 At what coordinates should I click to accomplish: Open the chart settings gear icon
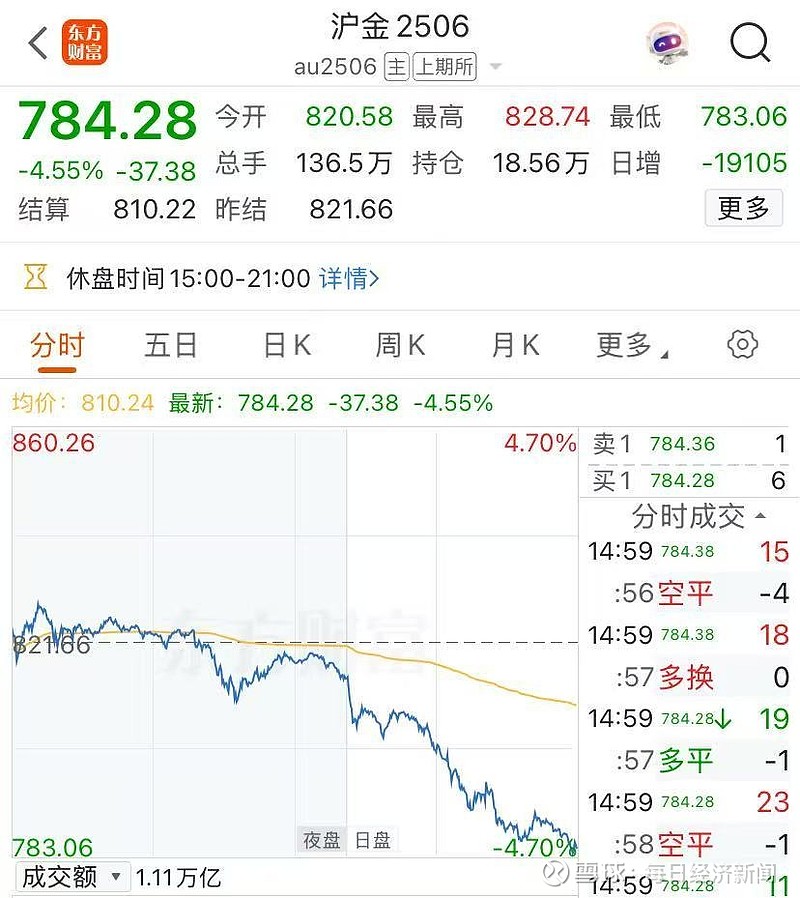coord(741,343)
